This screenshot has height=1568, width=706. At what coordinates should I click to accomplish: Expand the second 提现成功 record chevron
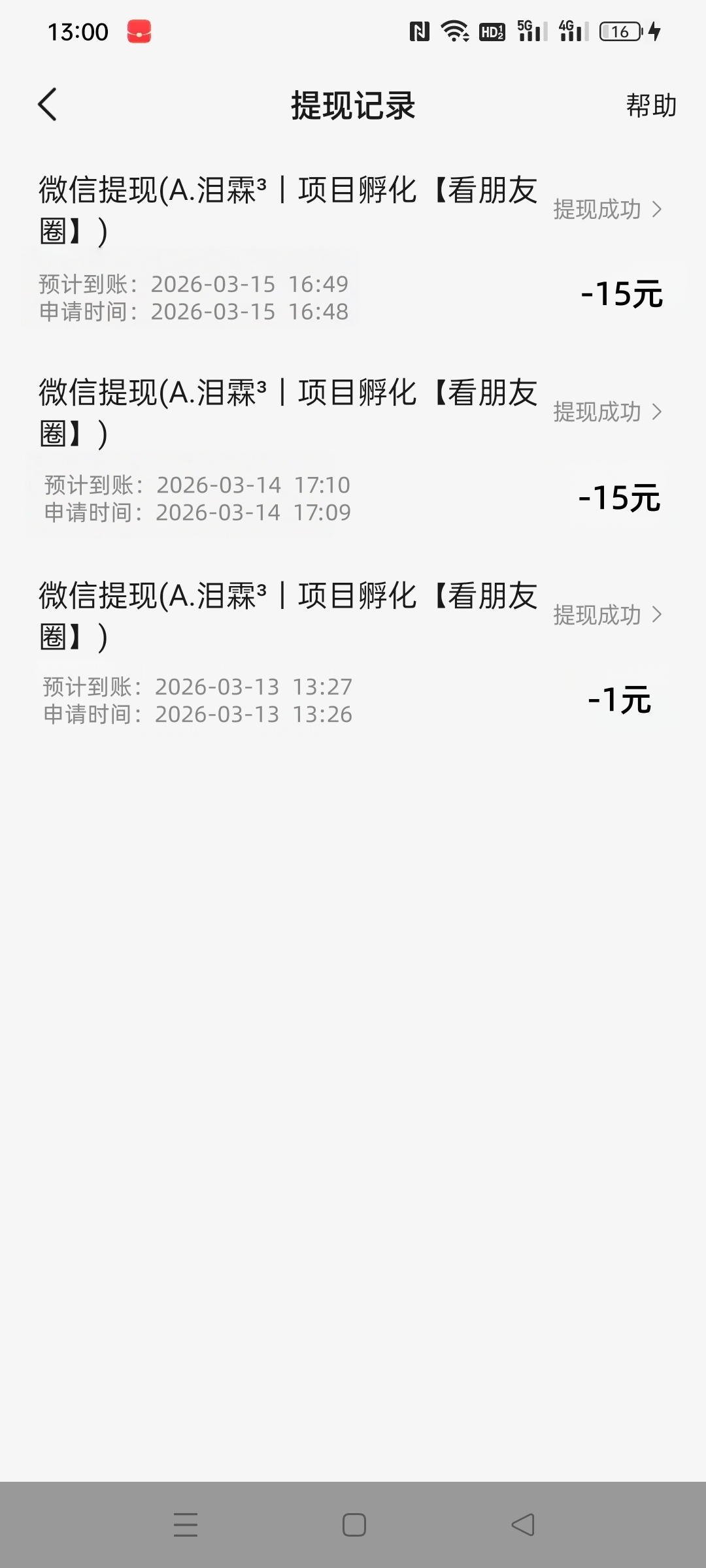click(x=608, y=412)
